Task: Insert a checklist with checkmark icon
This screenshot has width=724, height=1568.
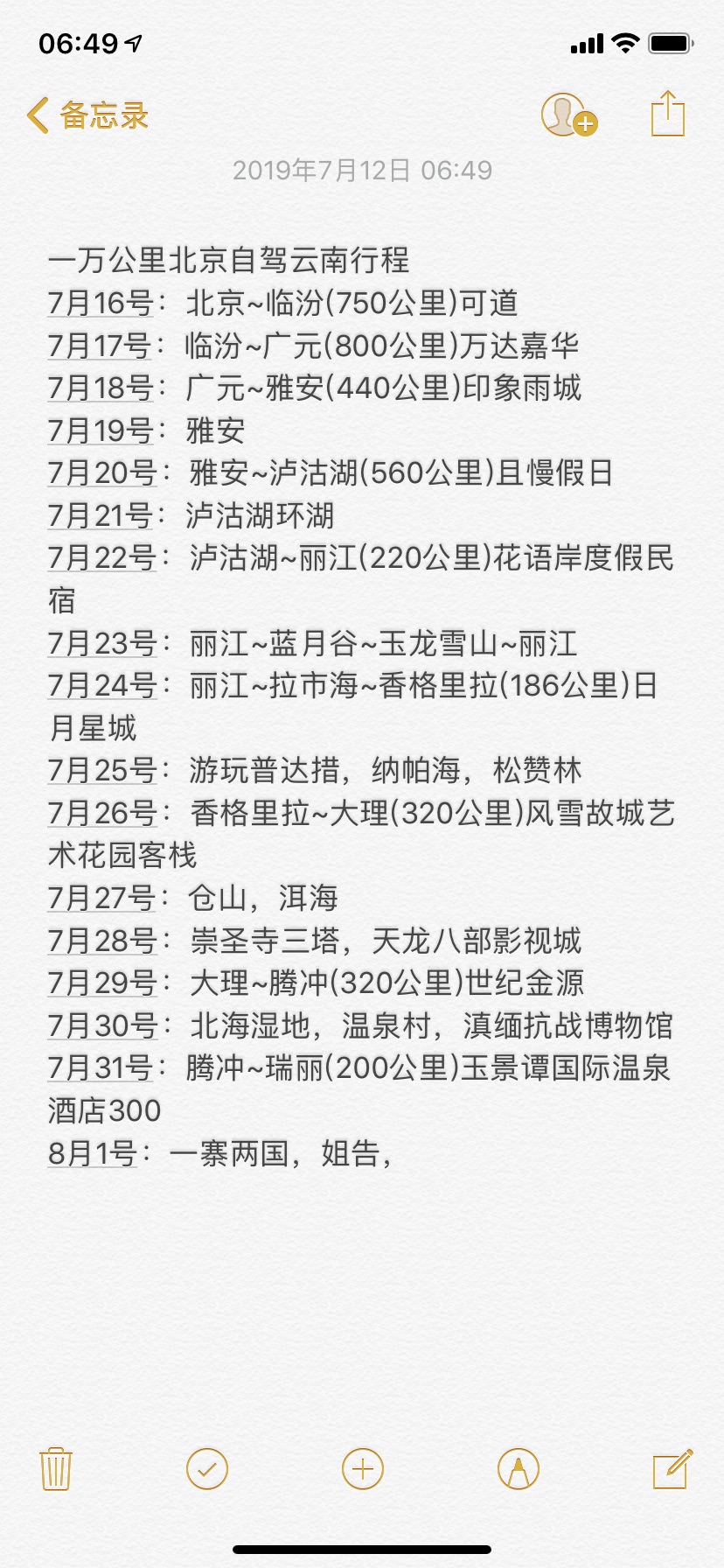Action: click(x=207, y=1469)
